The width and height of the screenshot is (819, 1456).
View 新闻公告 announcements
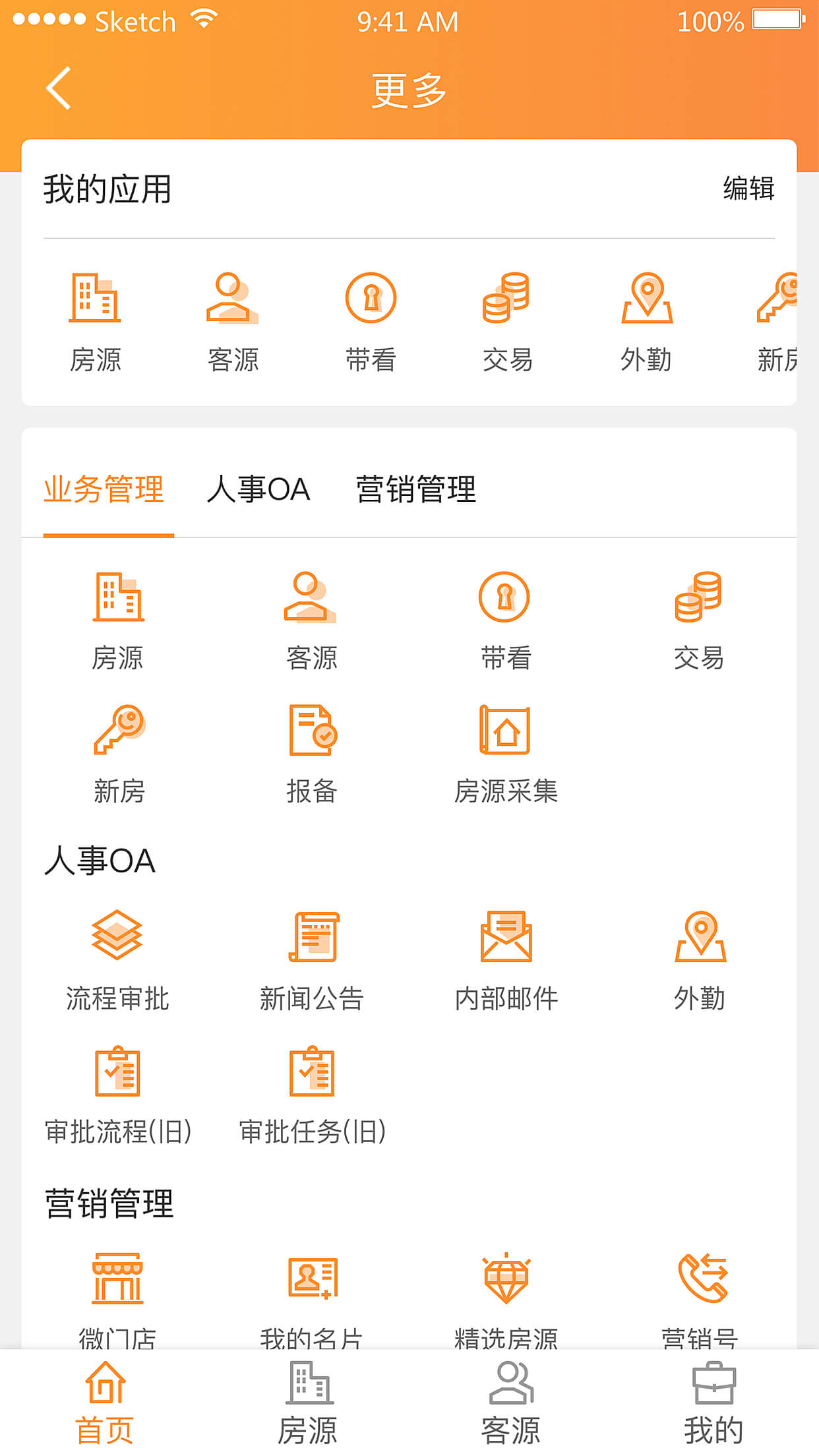point(312,961)
